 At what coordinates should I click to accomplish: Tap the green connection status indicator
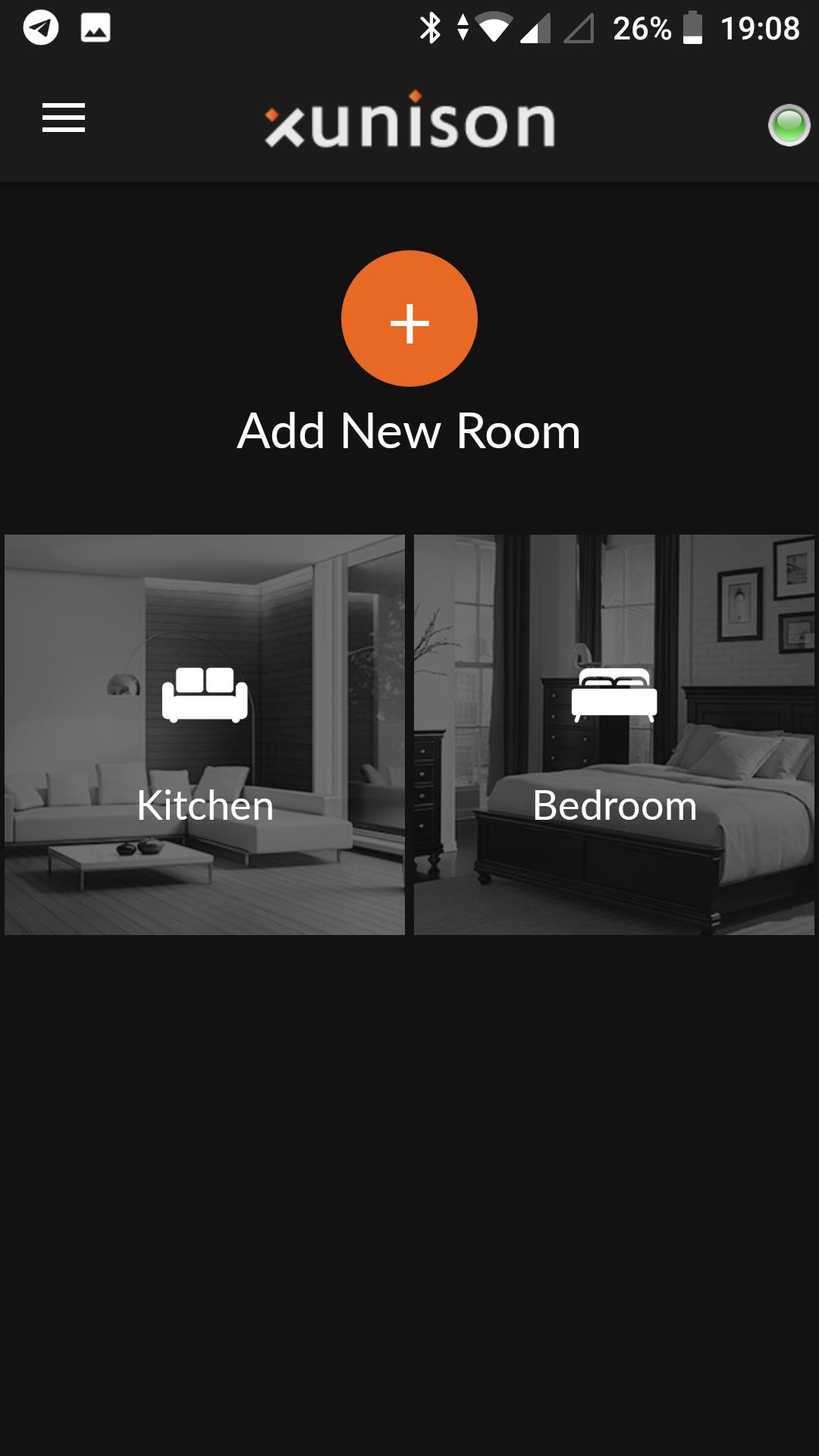pos(789,125)
